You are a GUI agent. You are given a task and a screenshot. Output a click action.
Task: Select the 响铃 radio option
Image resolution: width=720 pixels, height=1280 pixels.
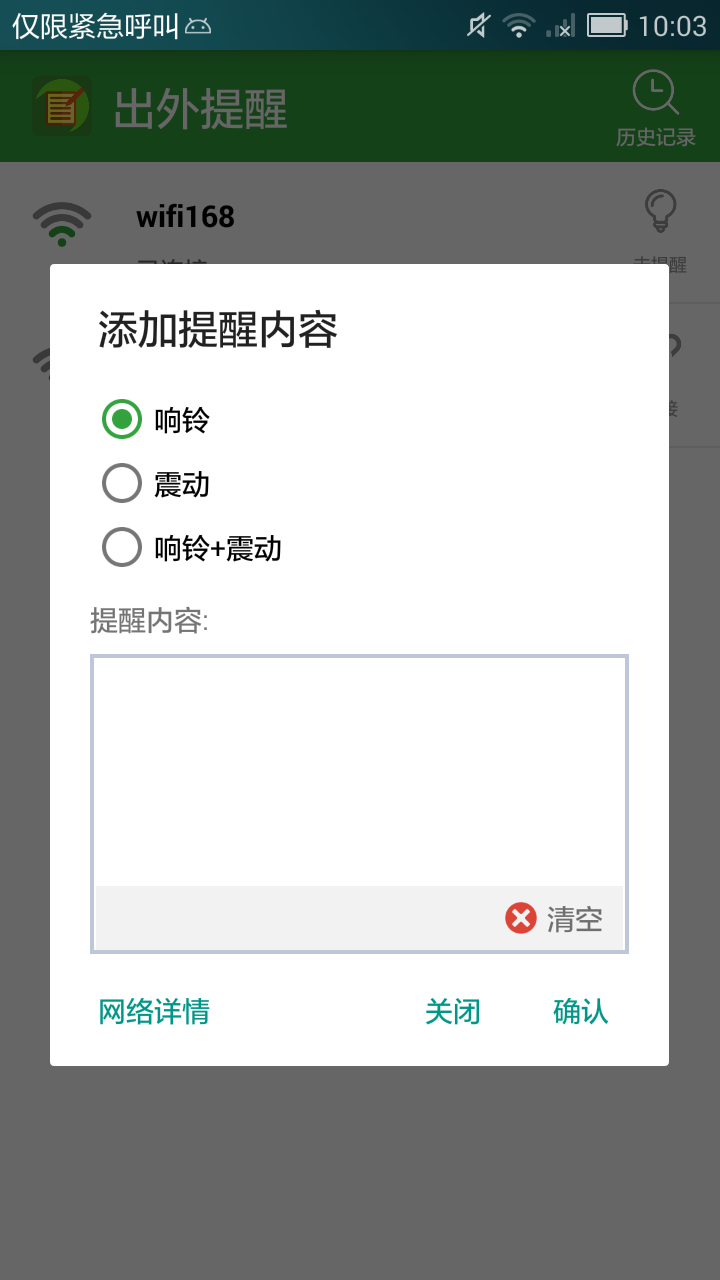point(157,419)
